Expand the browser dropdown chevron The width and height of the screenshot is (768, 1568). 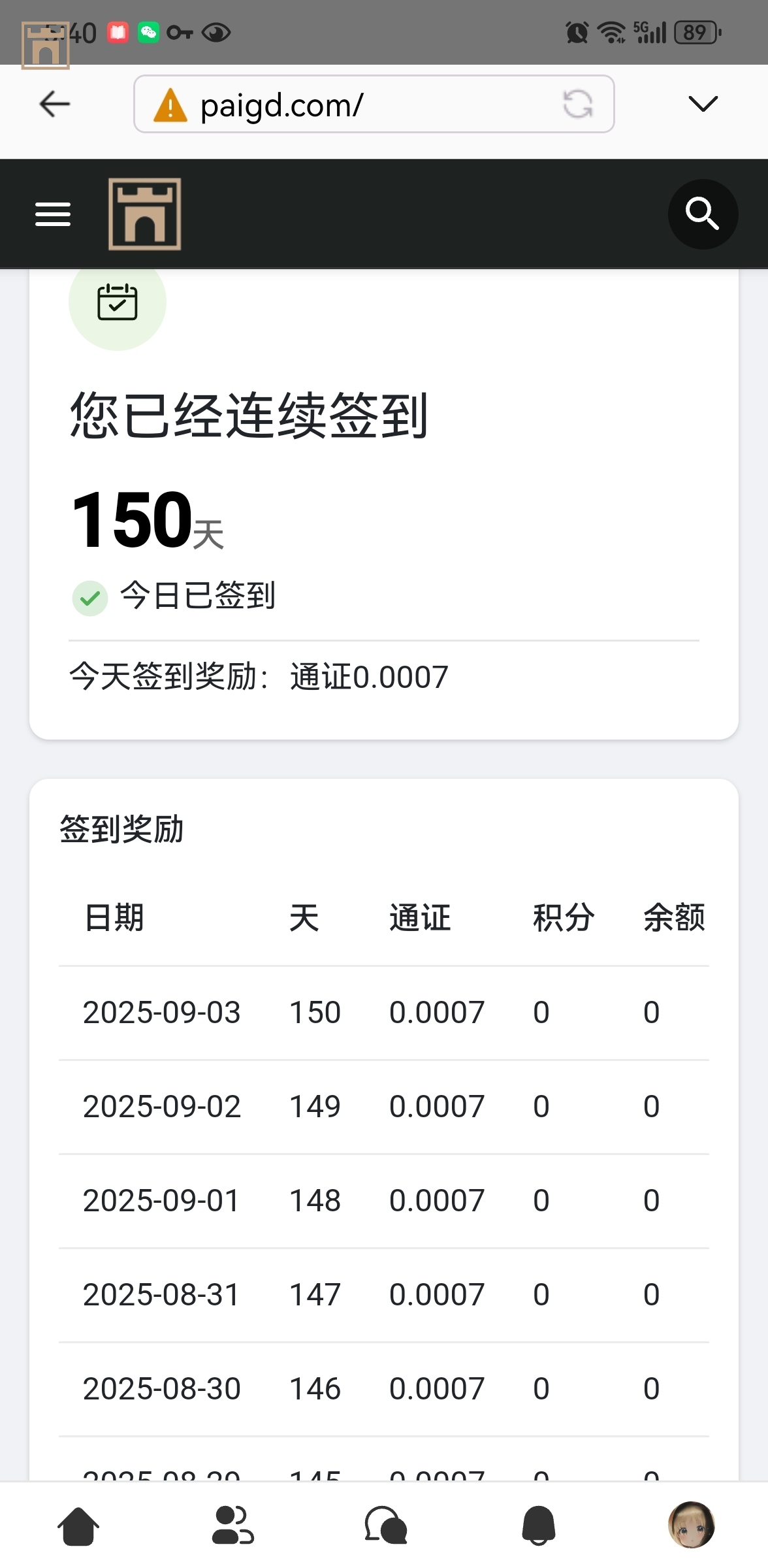(x=703, y=104)
